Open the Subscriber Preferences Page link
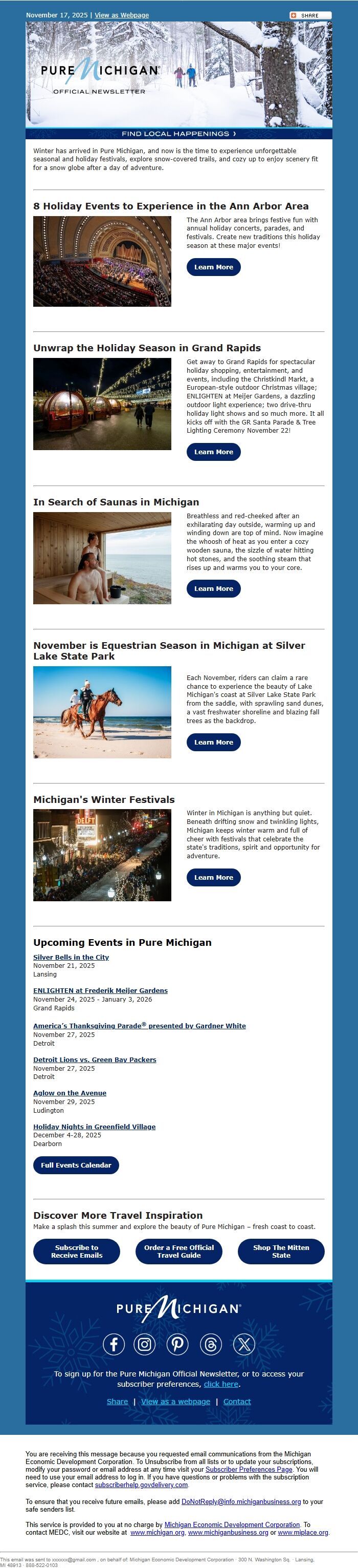This screenshot has width=358, height=1568. click(249, 1469)
